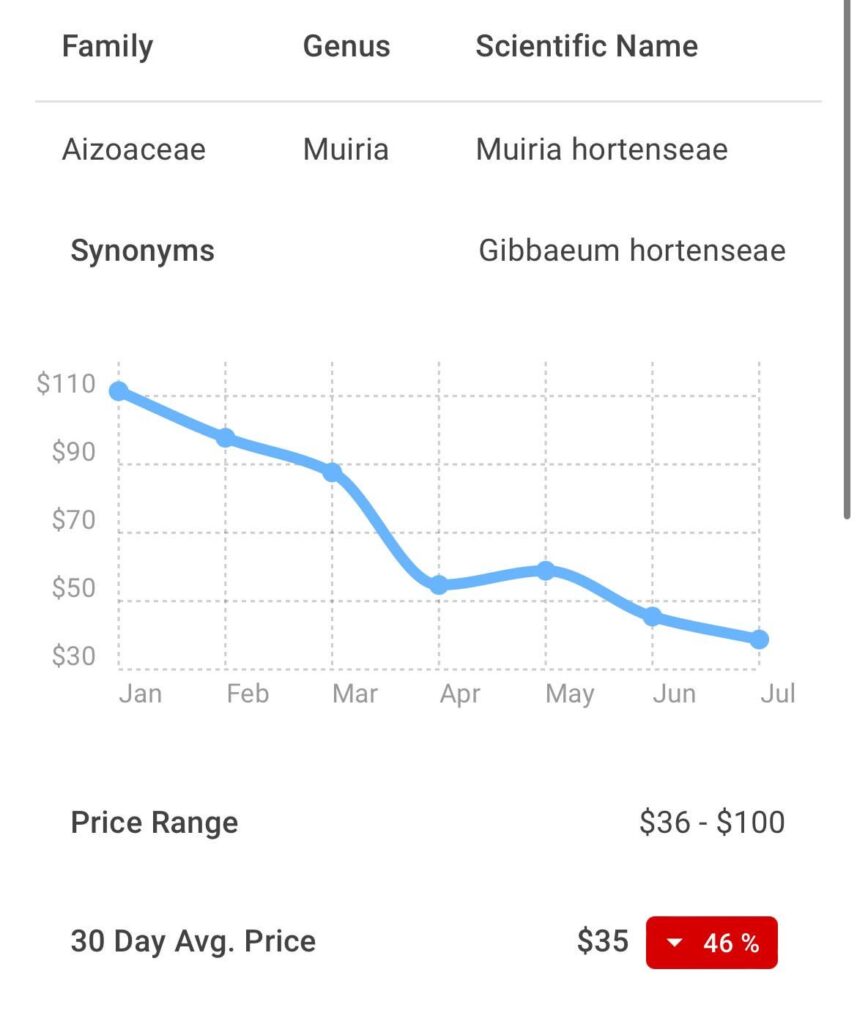Image resolution: width=857 pixels, height=1024 pixels.
Task: Select the February data point on the chart
Action: 224,436
